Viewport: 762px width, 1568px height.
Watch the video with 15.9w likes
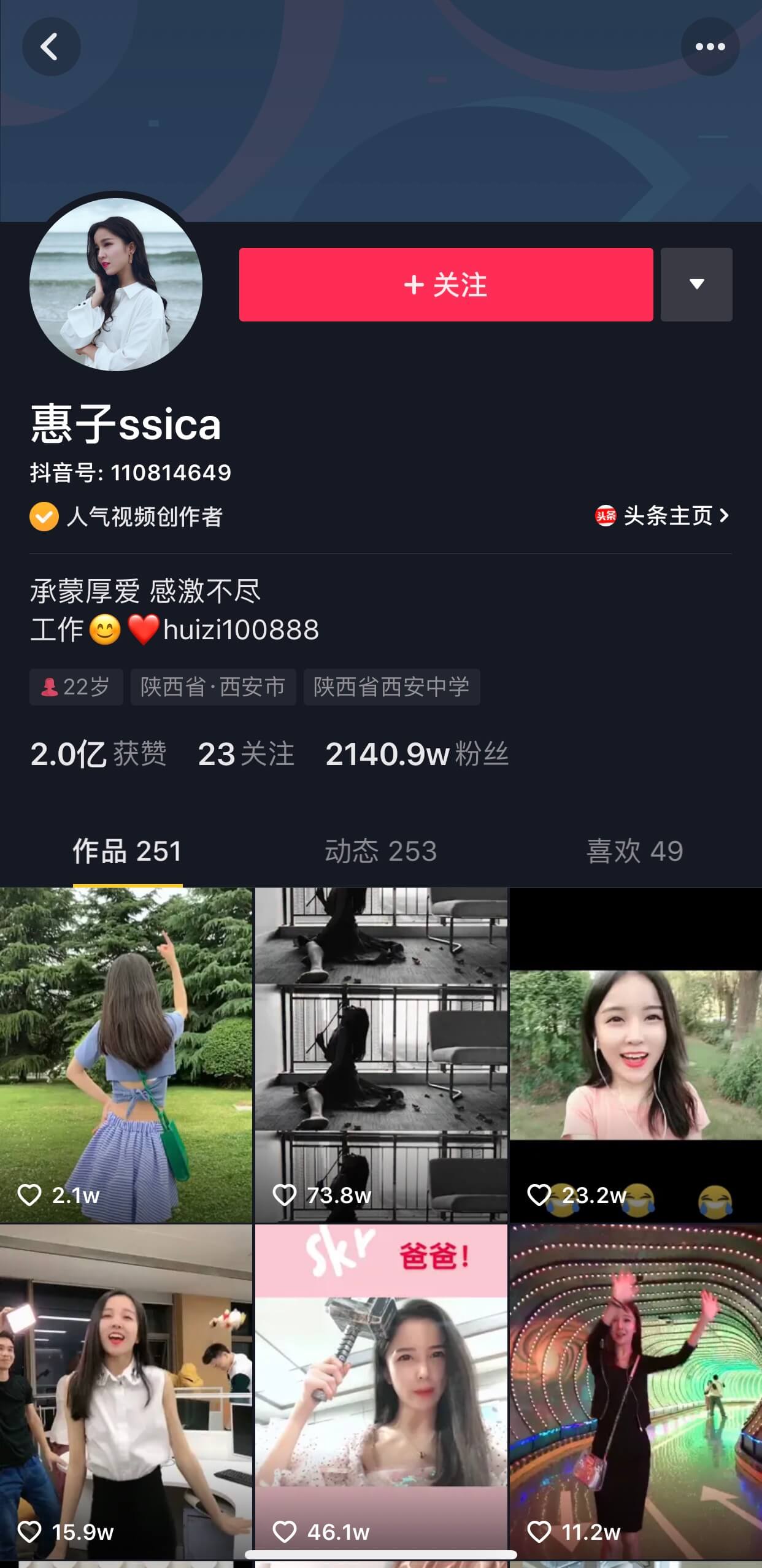[x=126, y=1393]
